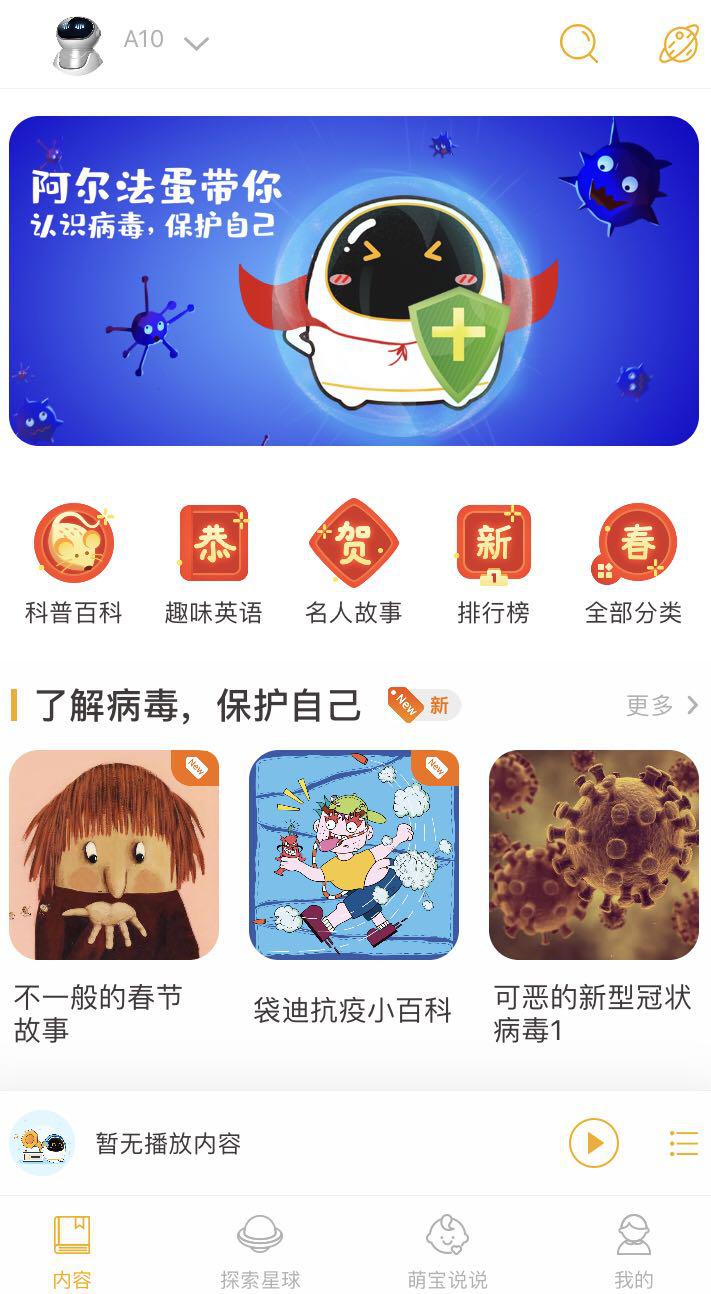Select the 内容 tab
The width and height of the screenshot is (711, 1294).
[72, 1249]
